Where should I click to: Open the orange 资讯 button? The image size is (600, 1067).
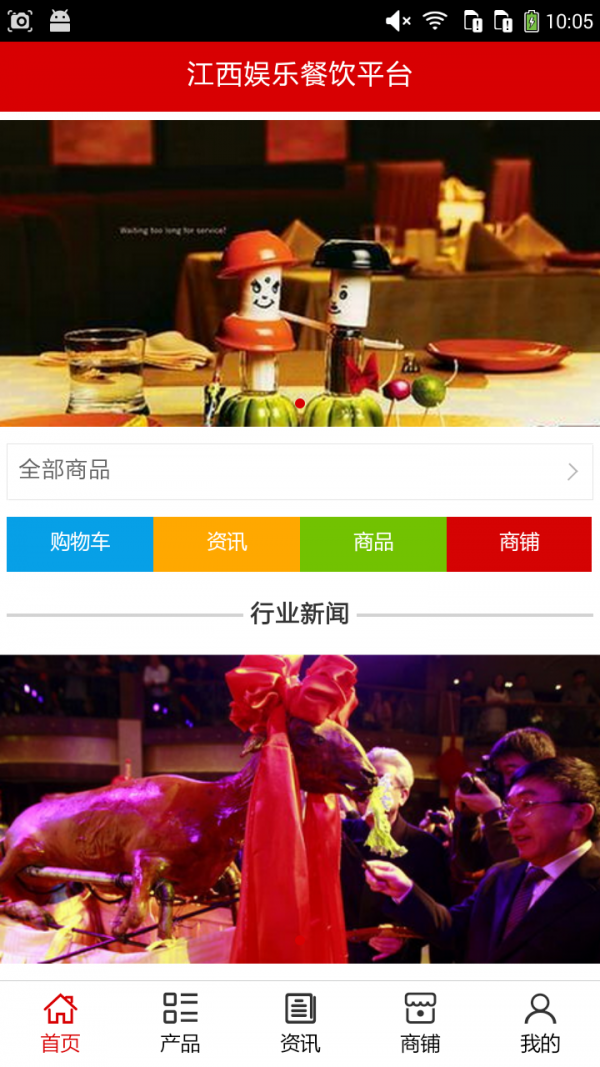click(x=226, y=543)
